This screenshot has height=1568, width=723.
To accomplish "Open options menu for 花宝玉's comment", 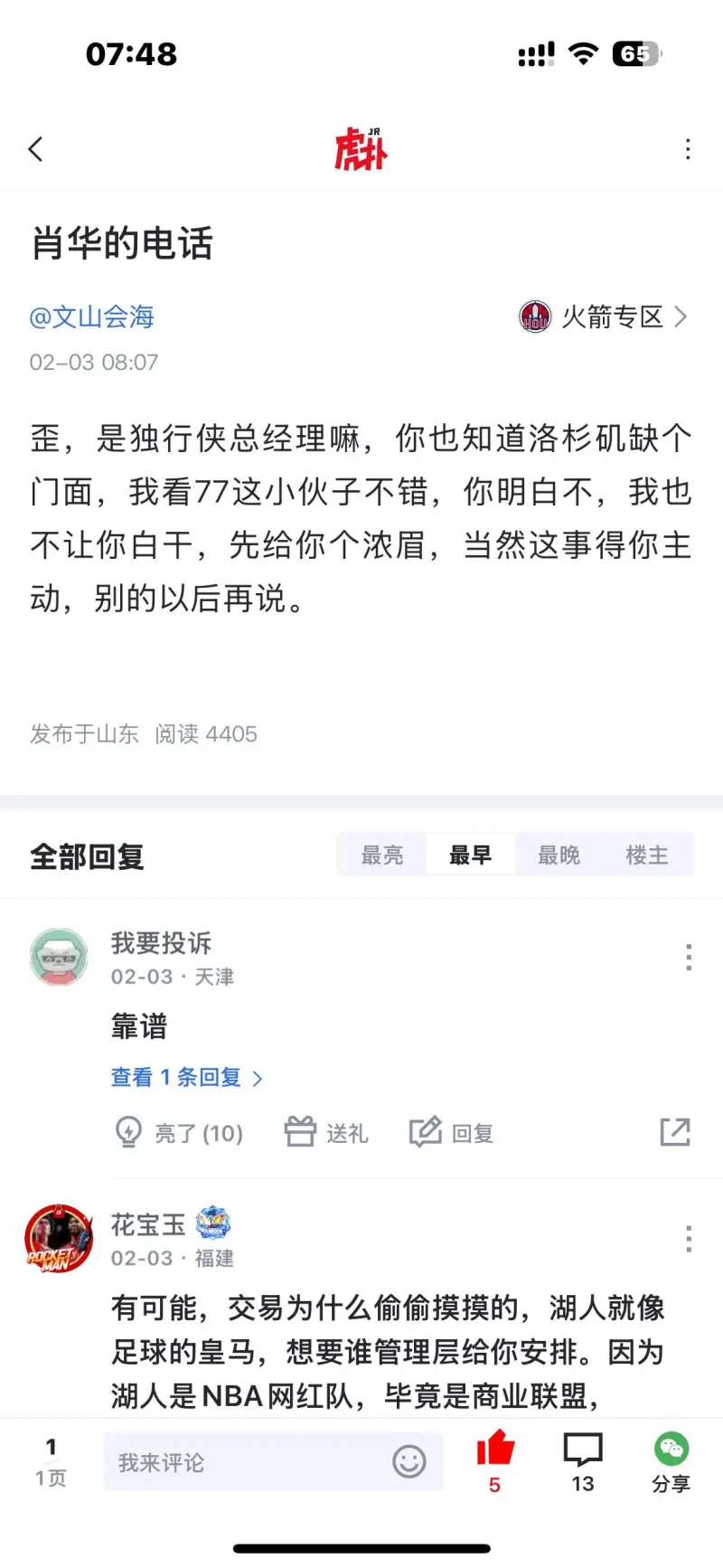I will (688, 1239).
